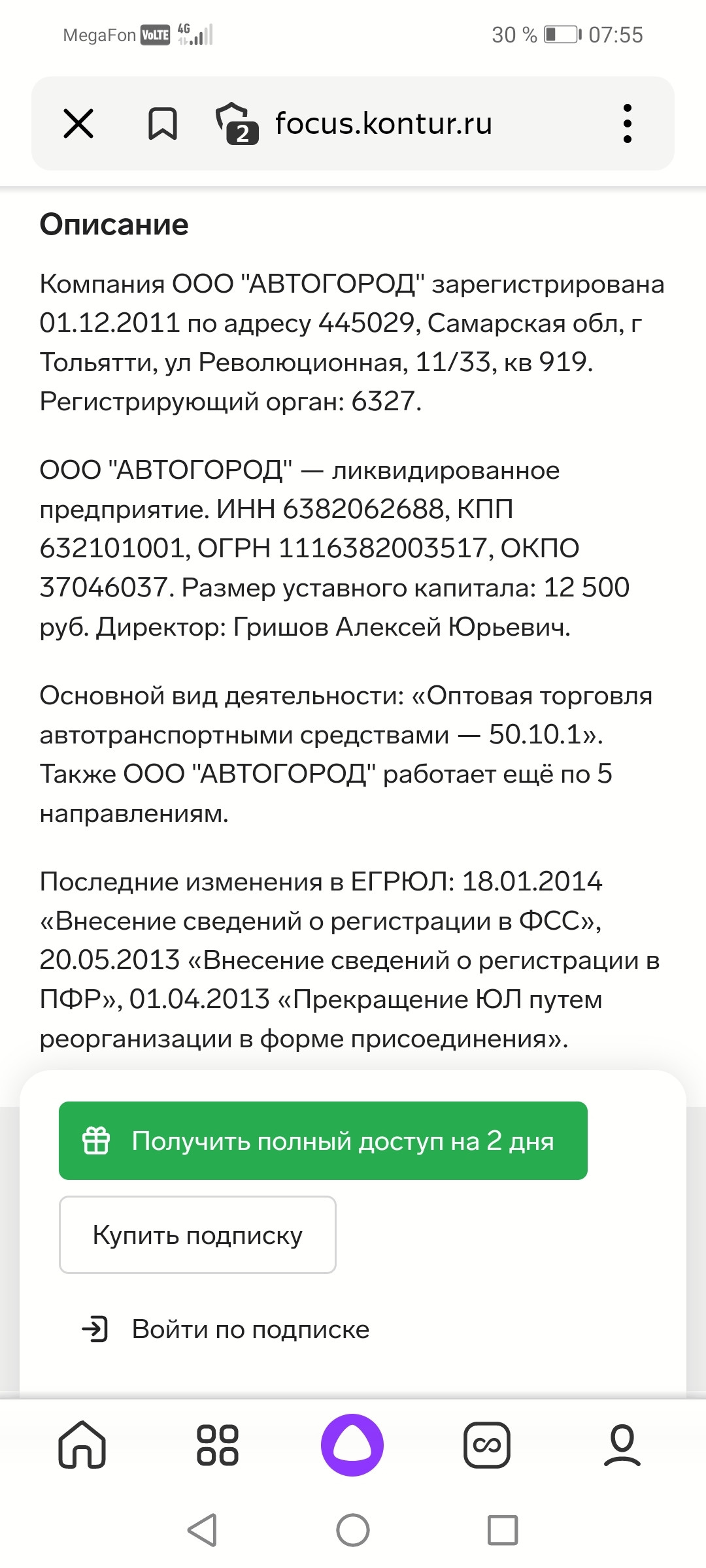
Task: Open the infinity-symbol tabs button
Action: click(487, 1445)
